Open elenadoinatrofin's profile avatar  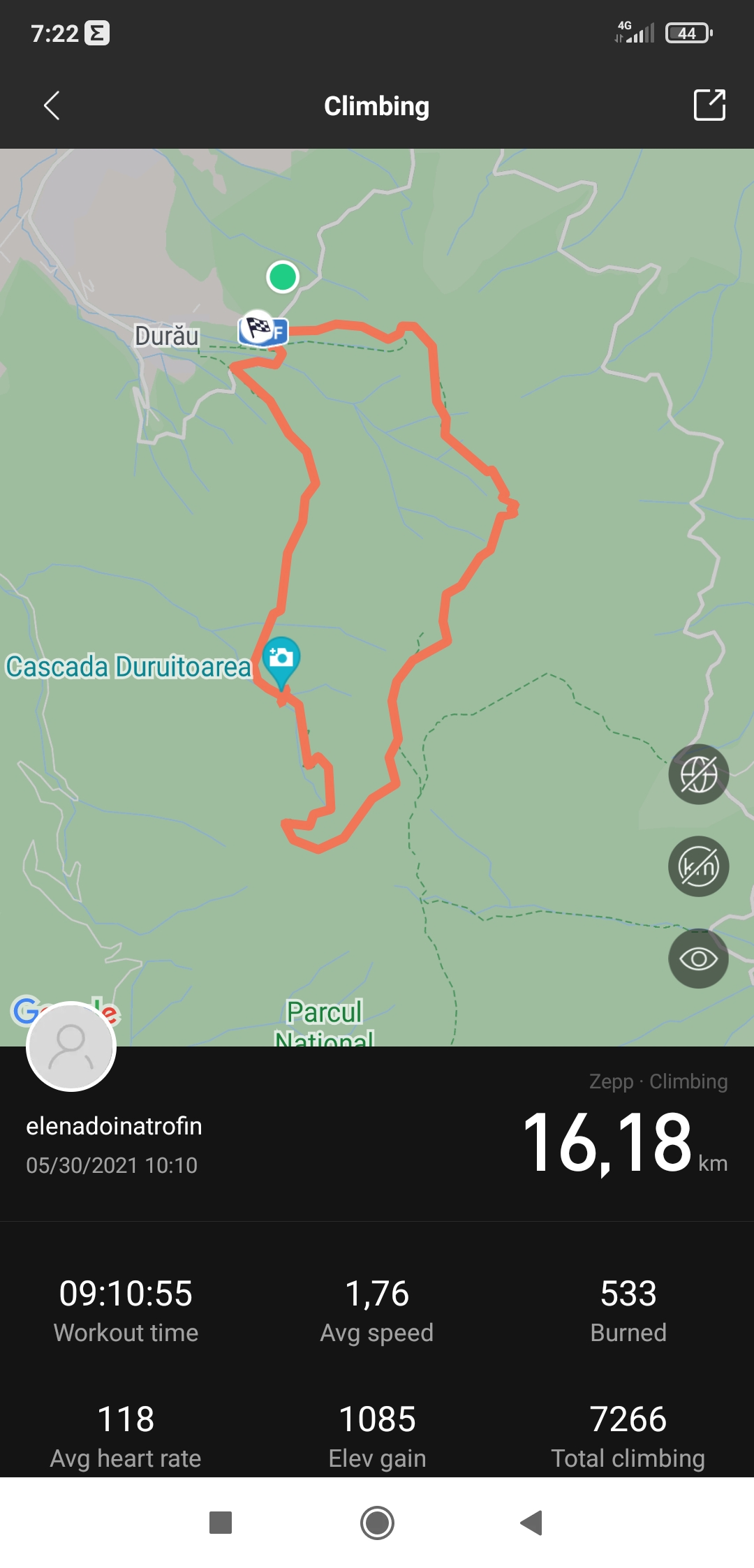(x=71, y=1046)
